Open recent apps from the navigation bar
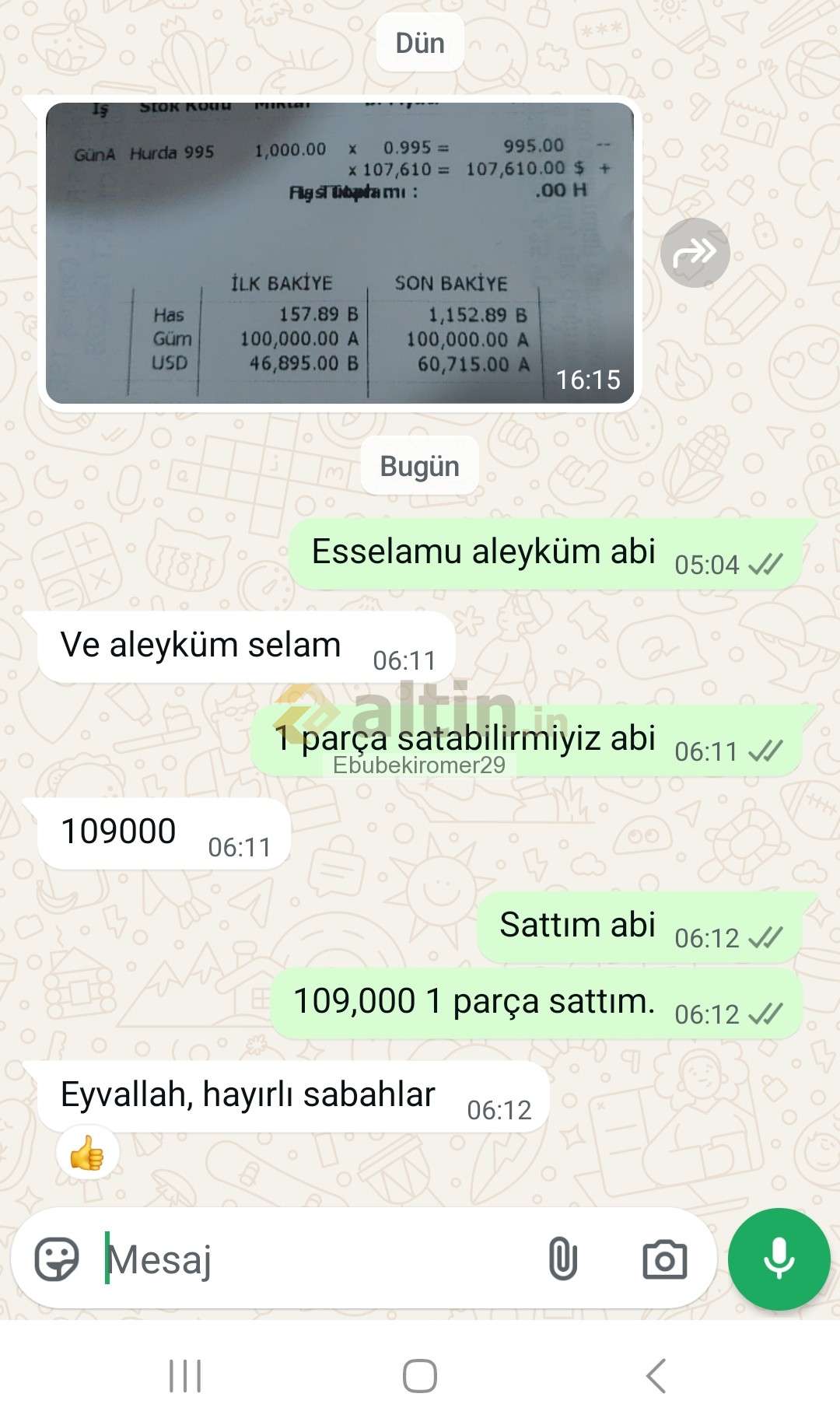This screenshot has width=840, height=1425. click(x=185, y=1375)
